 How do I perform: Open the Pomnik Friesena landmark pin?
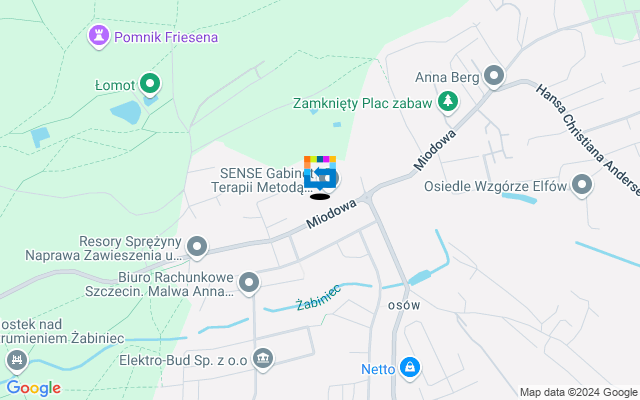pyautogui.click(x=99, y=37)
